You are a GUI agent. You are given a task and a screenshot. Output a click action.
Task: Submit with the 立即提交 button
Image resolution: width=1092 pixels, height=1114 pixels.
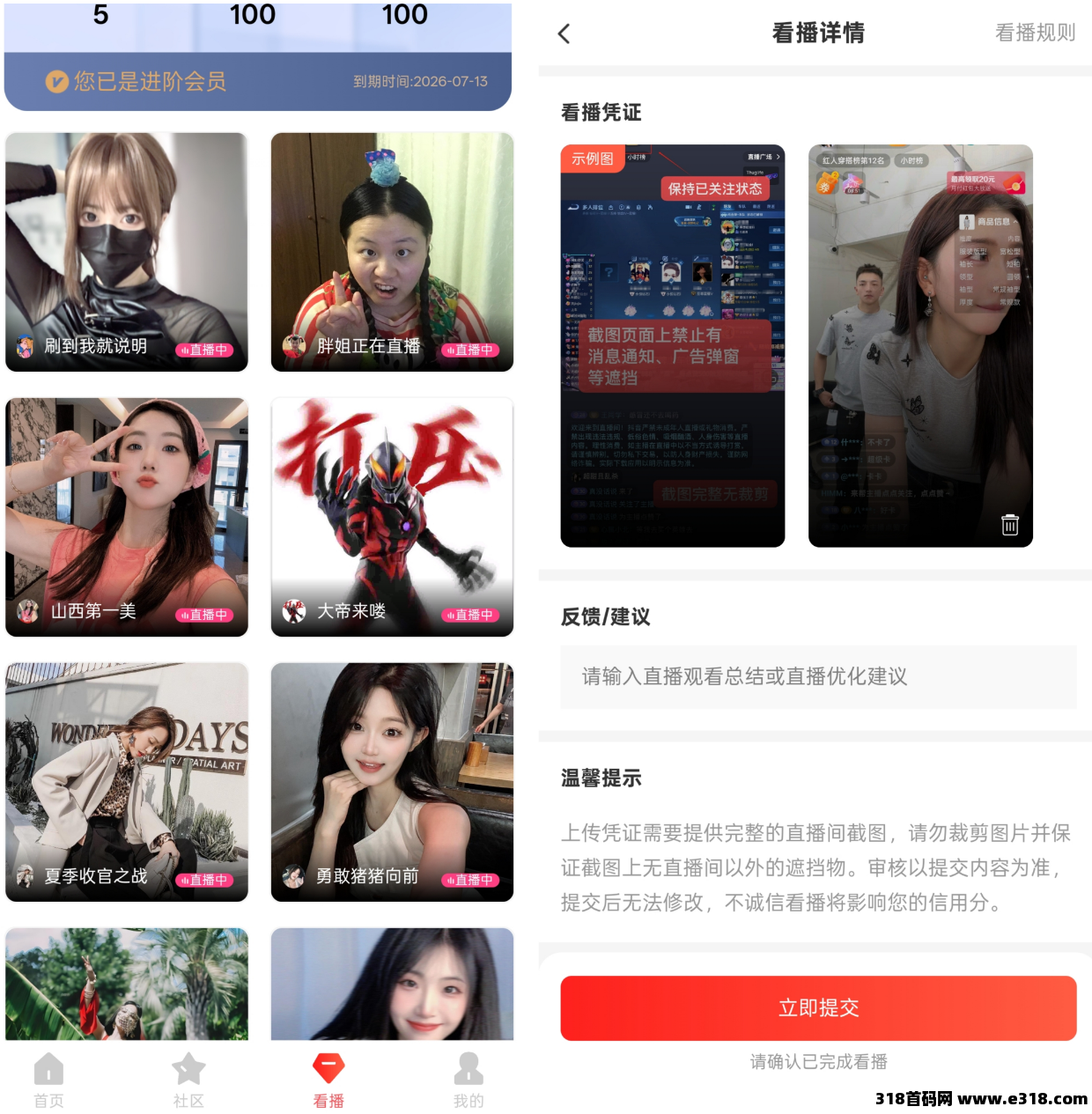click(818, 1007)
